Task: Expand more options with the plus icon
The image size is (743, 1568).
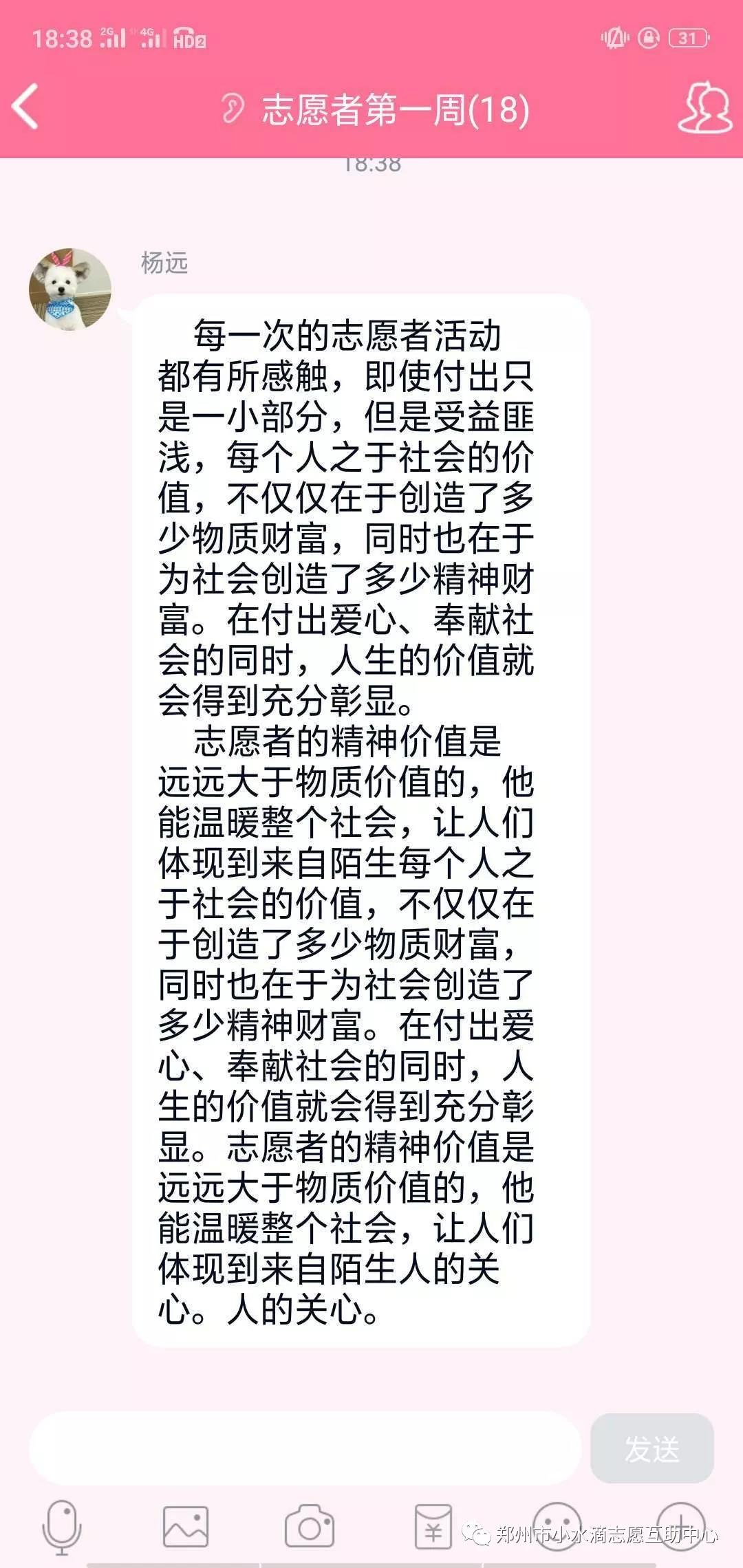Action: [680, 1526]
